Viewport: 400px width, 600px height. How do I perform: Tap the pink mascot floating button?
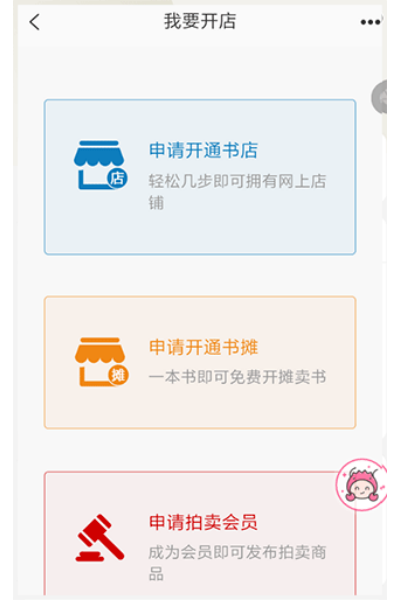click(x=361, y=484)
